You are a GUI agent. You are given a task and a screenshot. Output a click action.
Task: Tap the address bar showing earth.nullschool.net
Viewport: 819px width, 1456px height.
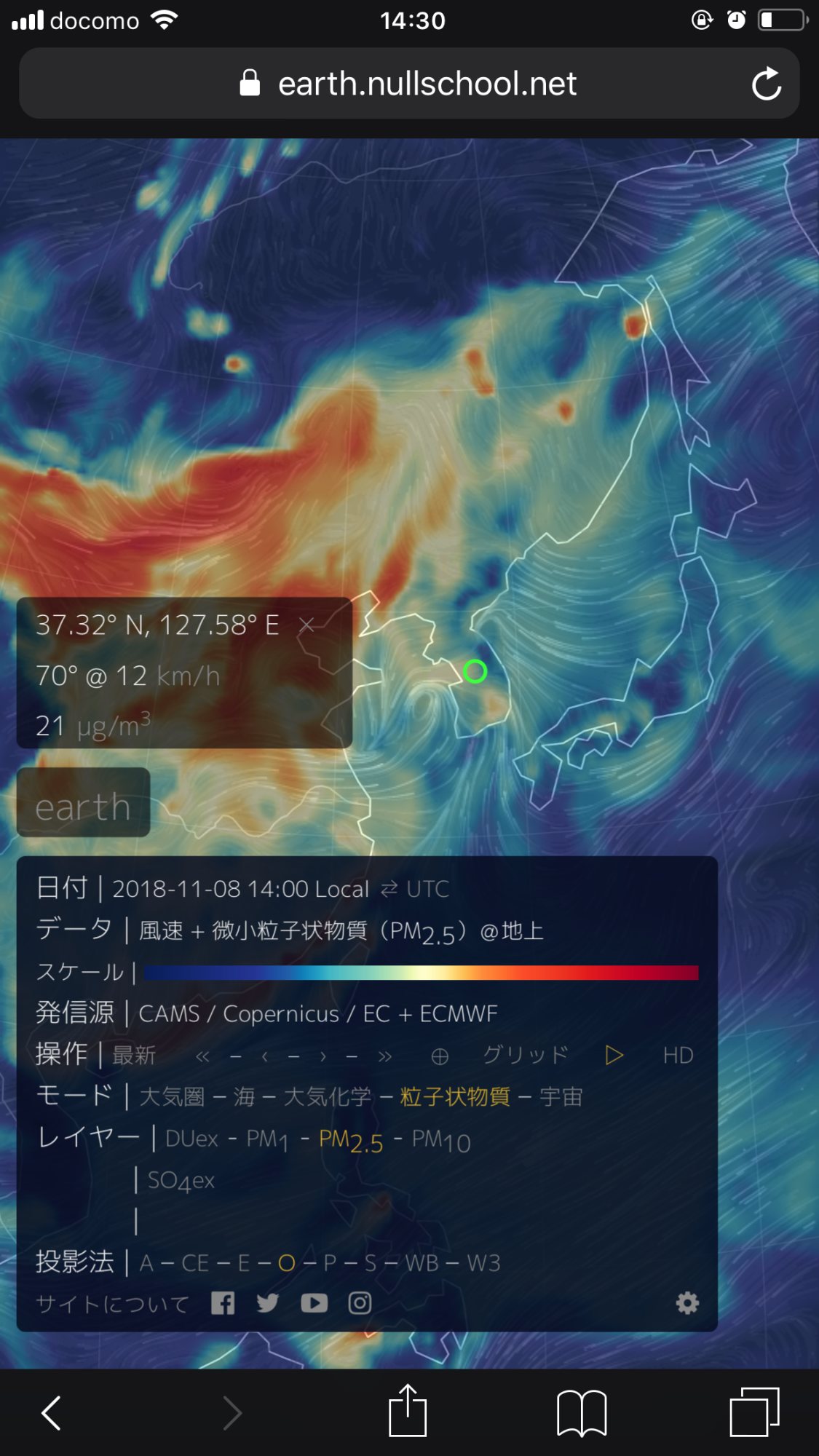tap(408, 84)
